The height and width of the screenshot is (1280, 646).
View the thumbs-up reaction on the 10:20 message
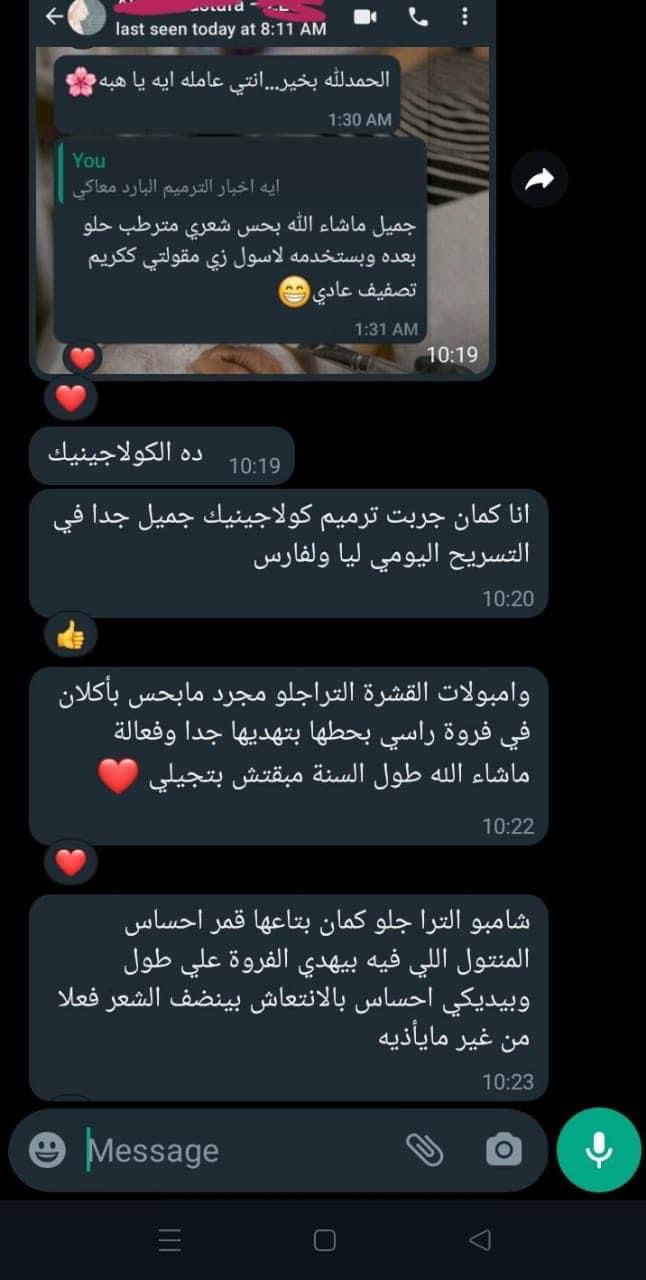pos(71,636)
